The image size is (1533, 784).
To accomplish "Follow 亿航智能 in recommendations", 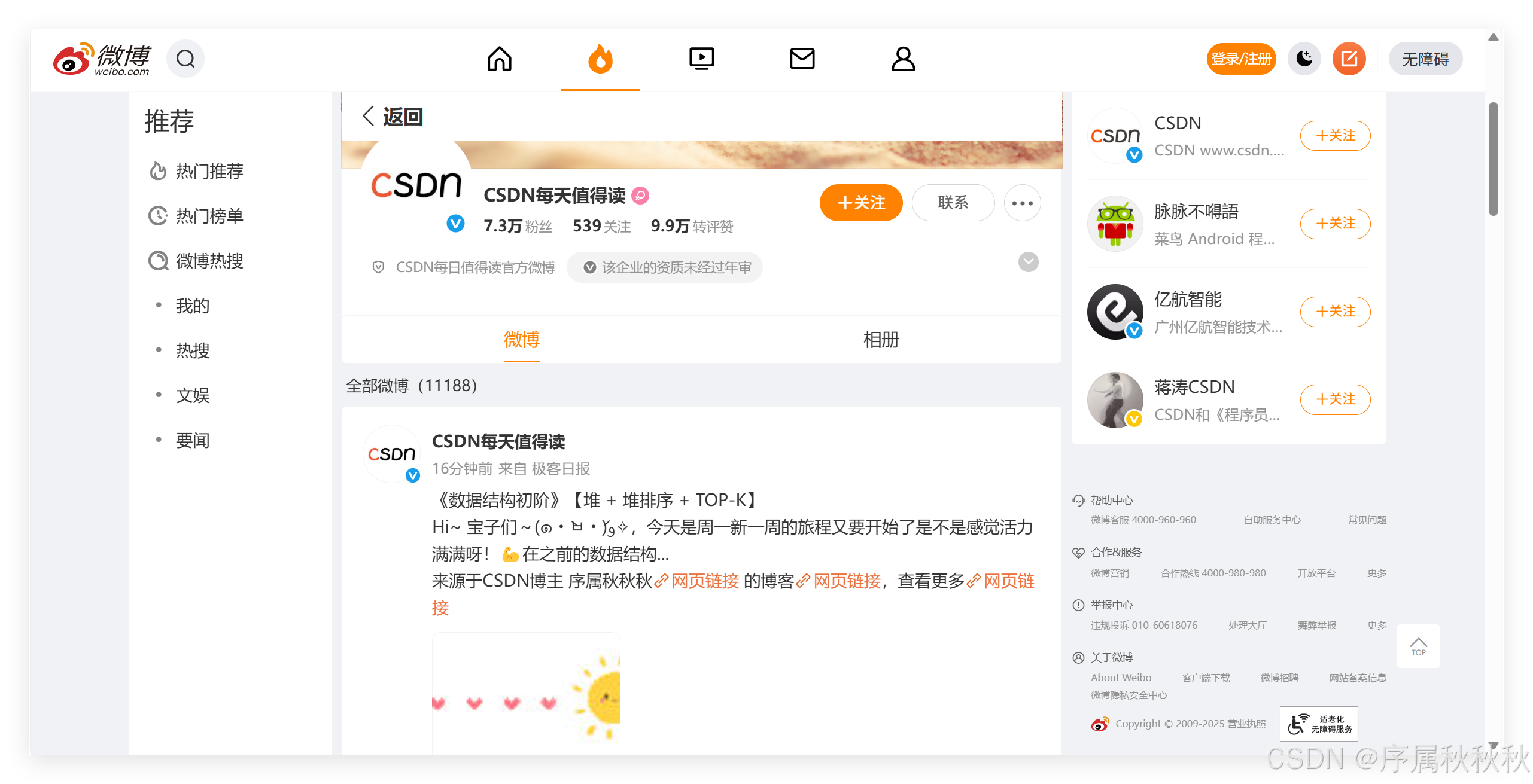I will coord(1335,312).
